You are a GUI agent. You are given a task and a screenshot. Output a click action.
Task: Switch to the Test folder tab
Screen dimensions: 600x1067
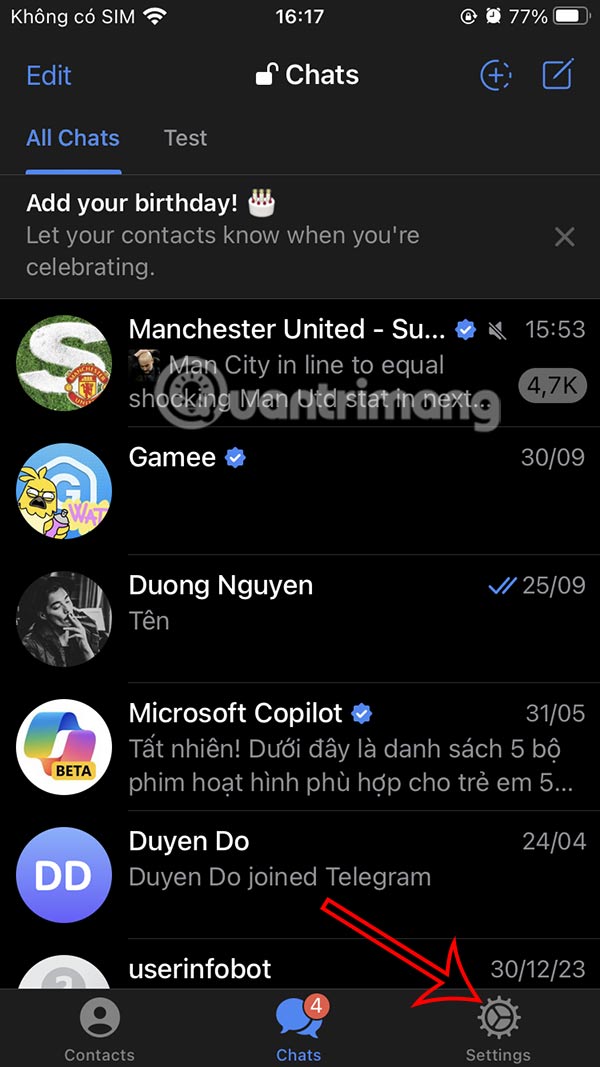click(185, 138)
